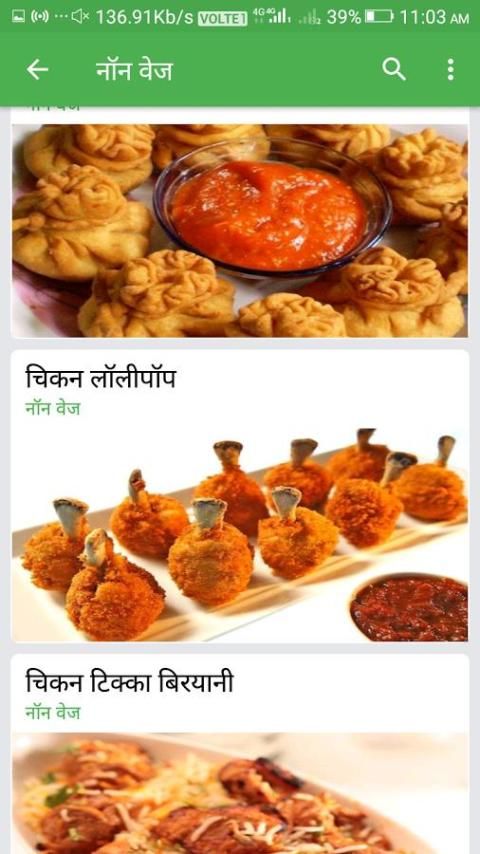Open the recipe card with fried momos
The height and width of the screenshot is (854, 480).
(240, 222)
